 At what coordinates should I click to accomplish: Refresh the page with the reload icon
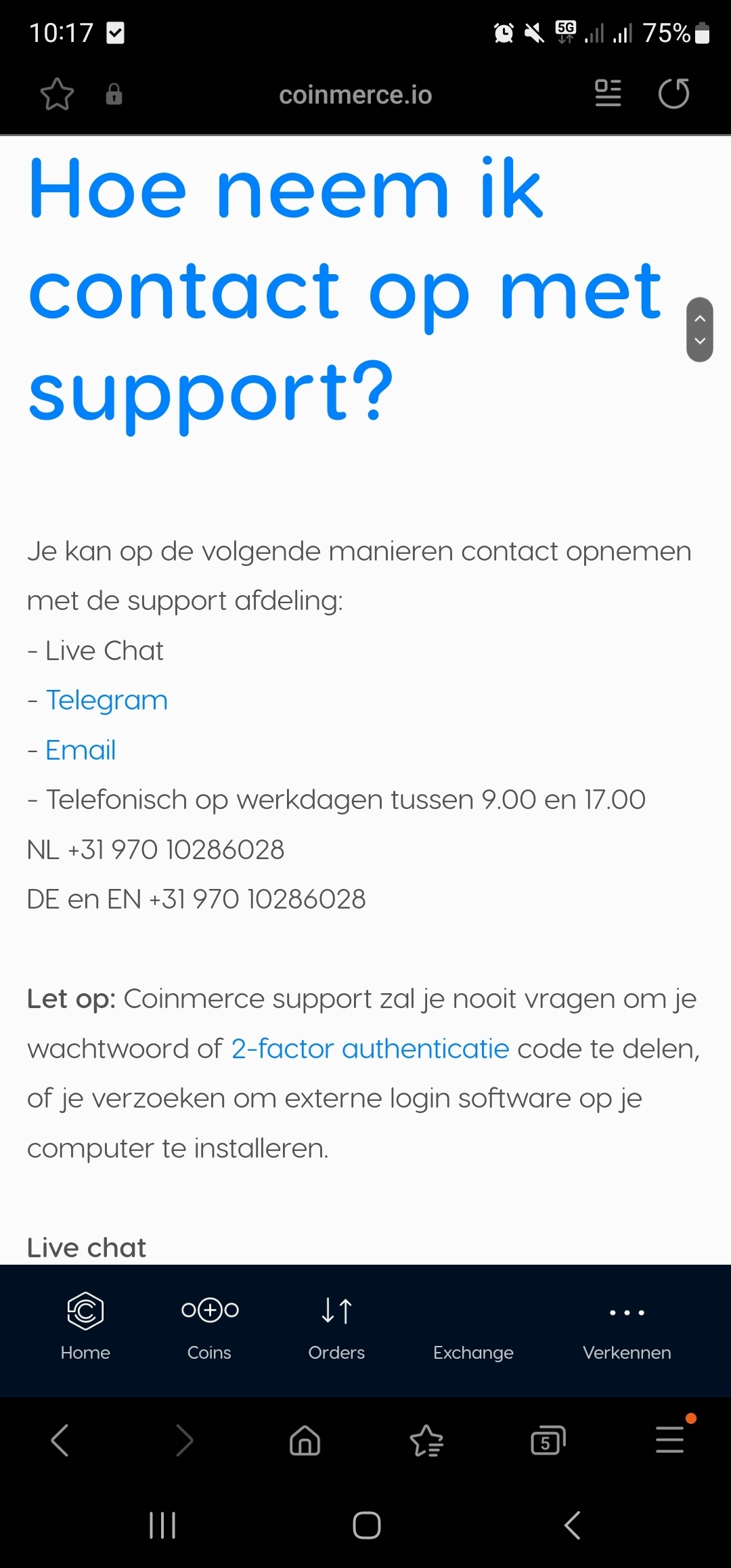[674, 94]
